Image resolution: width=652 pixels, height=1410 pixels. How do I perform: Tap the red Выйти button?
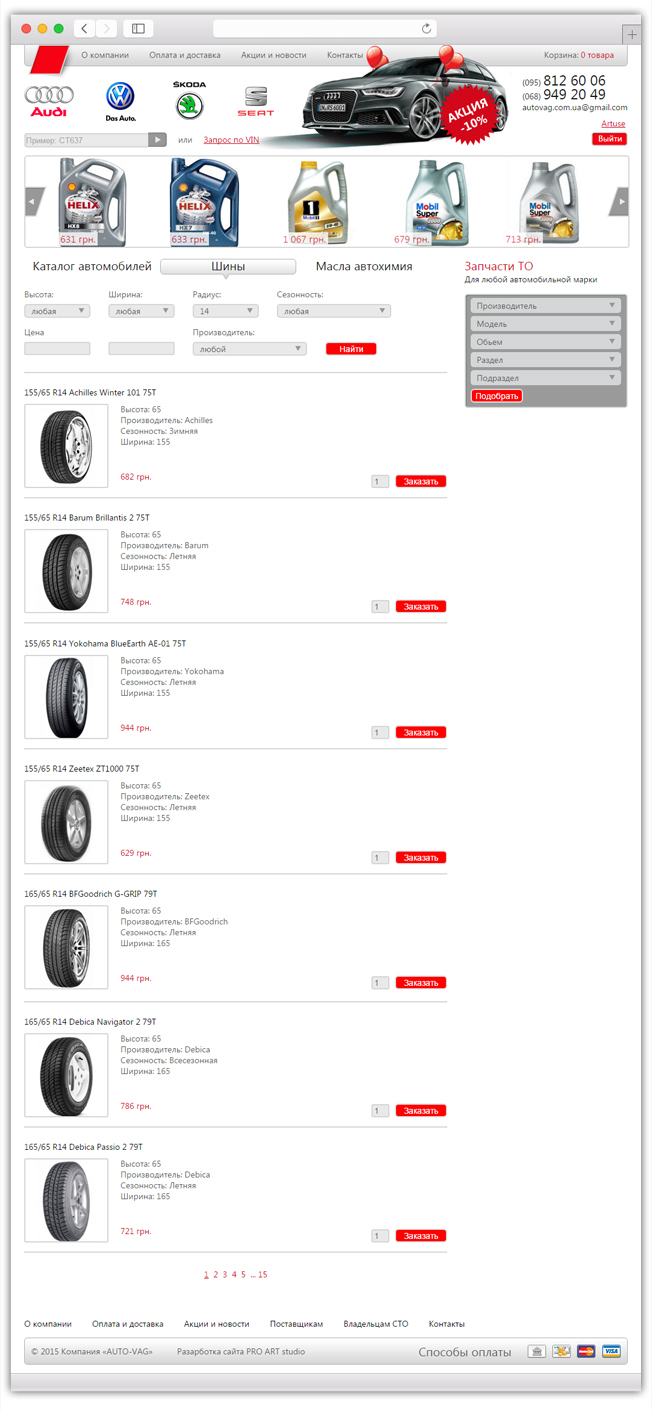click(609, 139)
